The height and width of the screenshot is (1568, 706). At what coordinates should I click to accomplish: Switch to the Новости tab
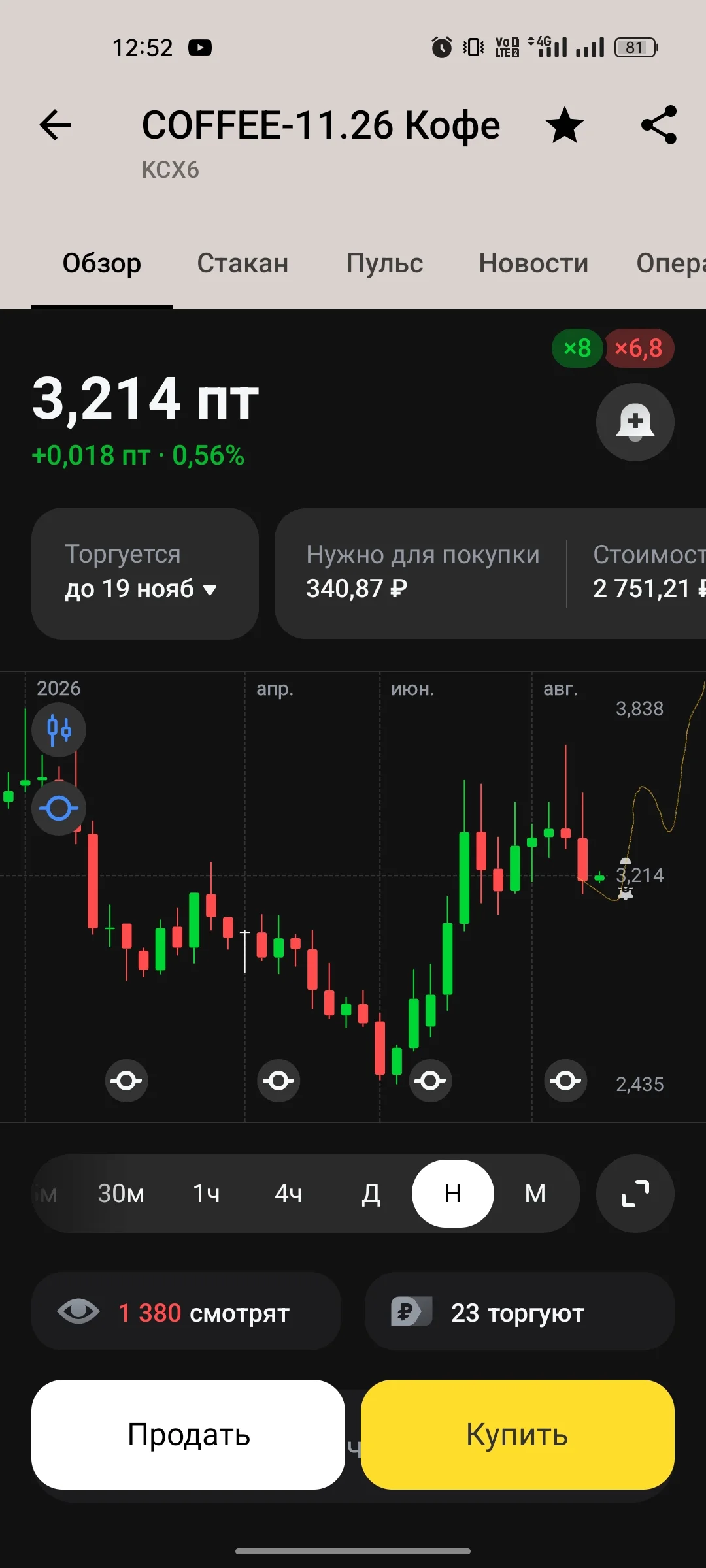[x=533, y=263]
